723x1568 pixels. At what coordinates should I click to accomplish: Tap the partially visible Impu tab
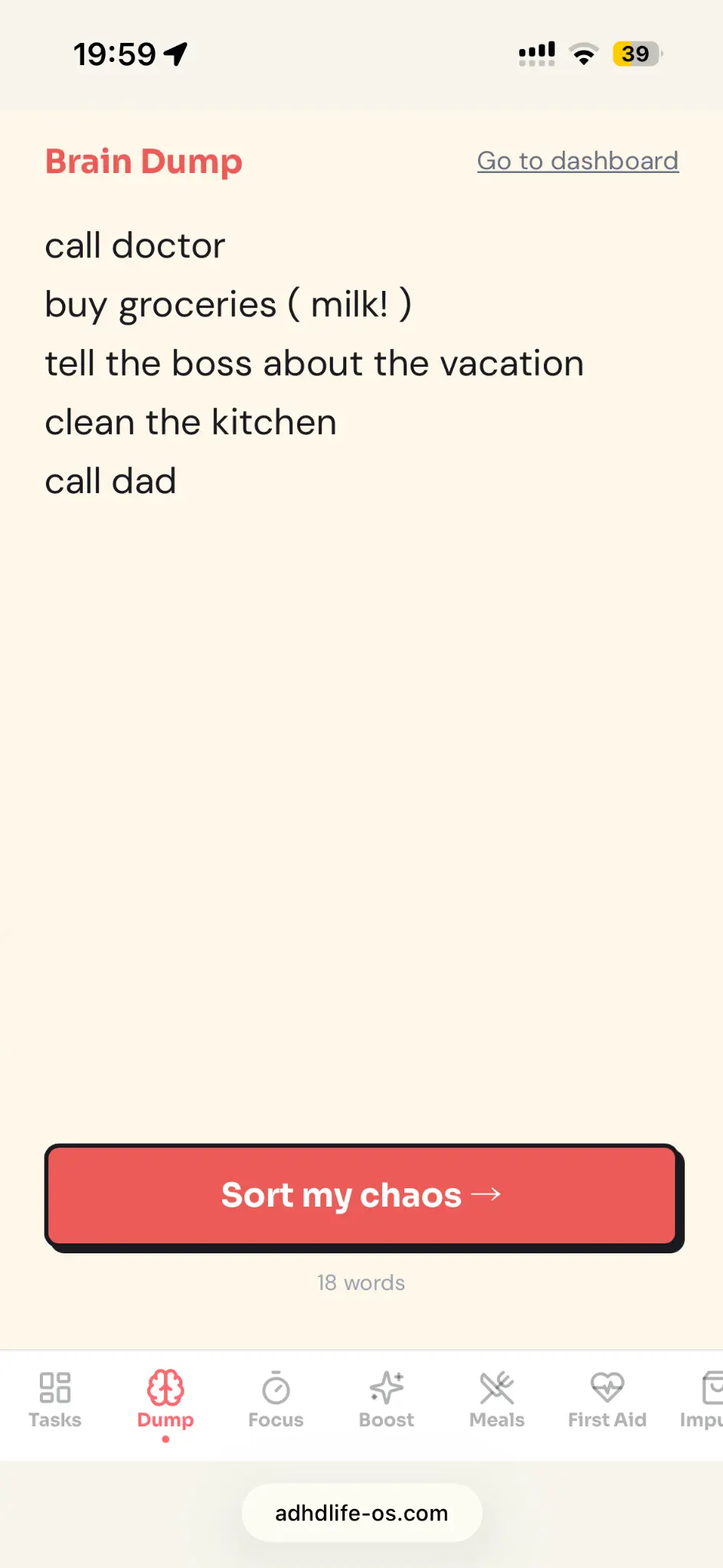pyautogui.click(x=705, y=1401)
